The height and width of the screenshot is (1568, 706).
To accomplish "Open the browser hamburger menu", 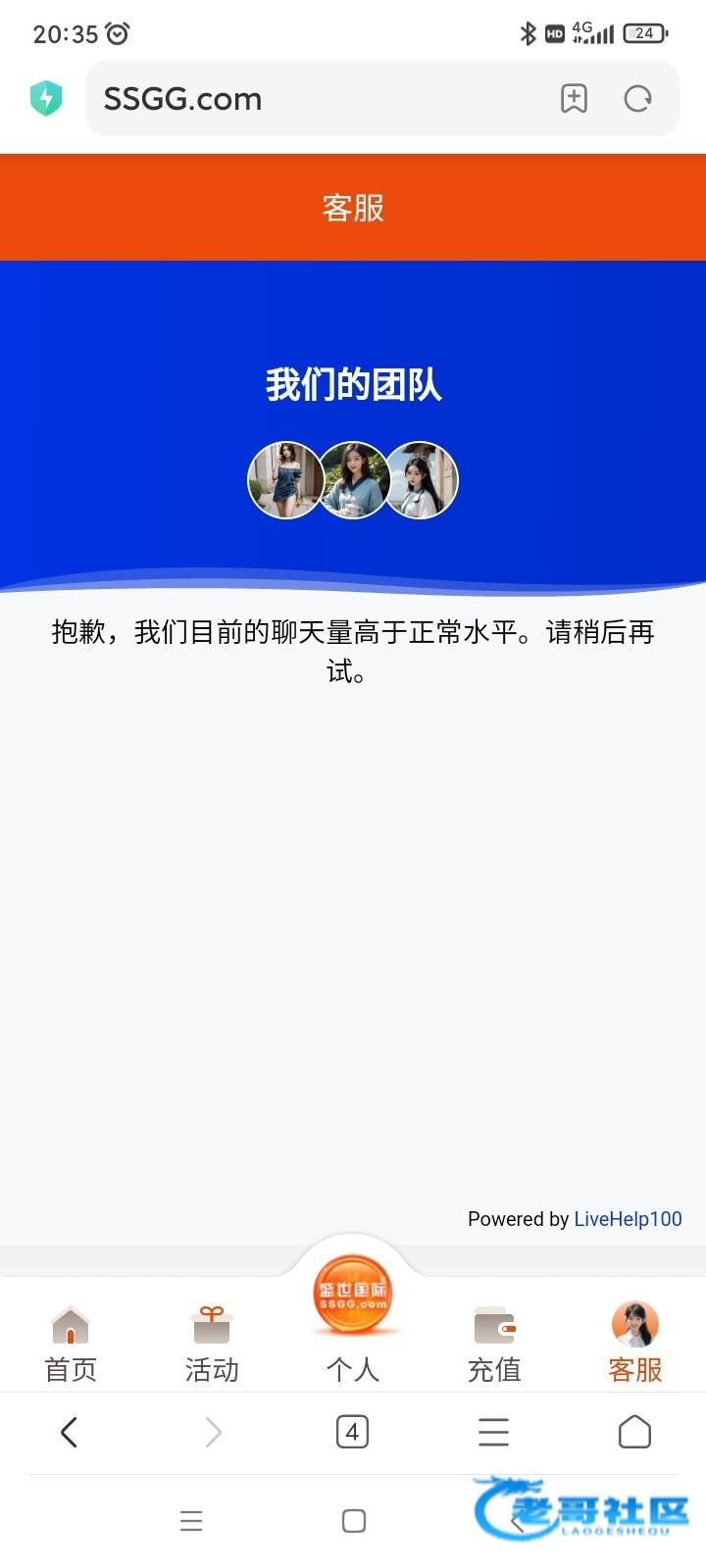I will tap(493, 1433).
